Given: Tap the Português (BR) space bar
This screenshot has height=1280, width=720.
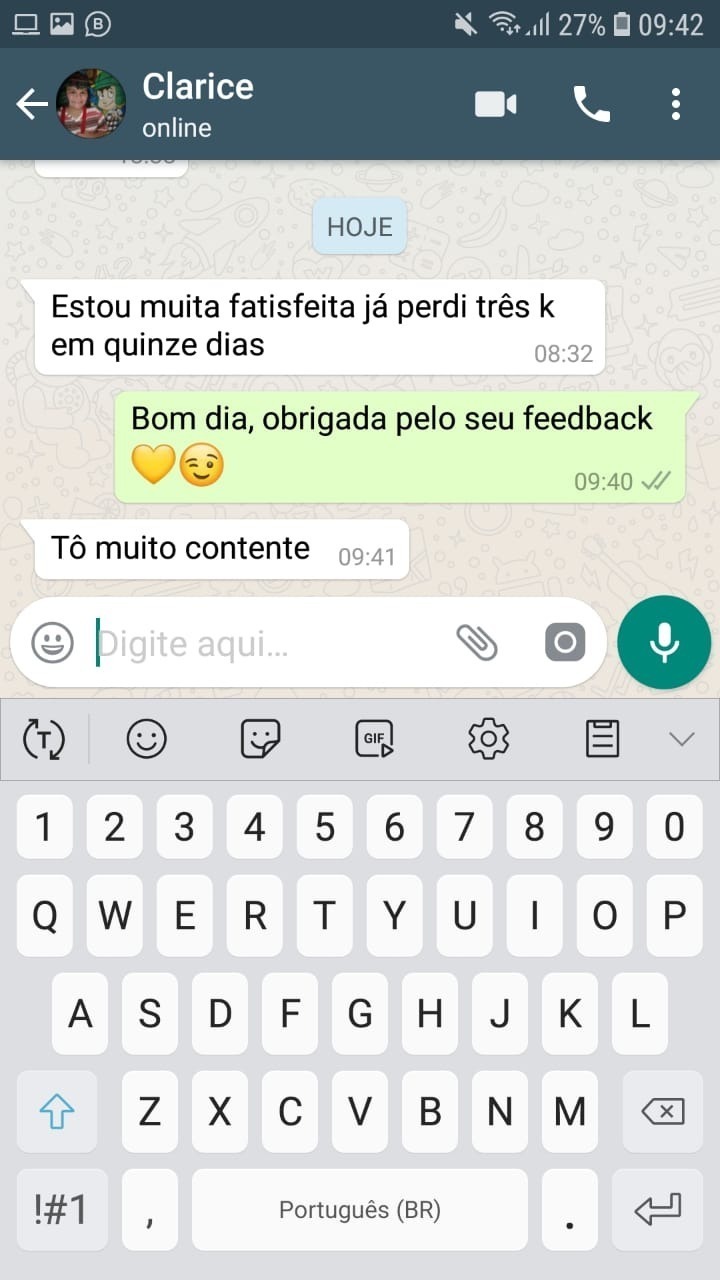Looking at the screenshot, I should click(x=360, y=1210).
